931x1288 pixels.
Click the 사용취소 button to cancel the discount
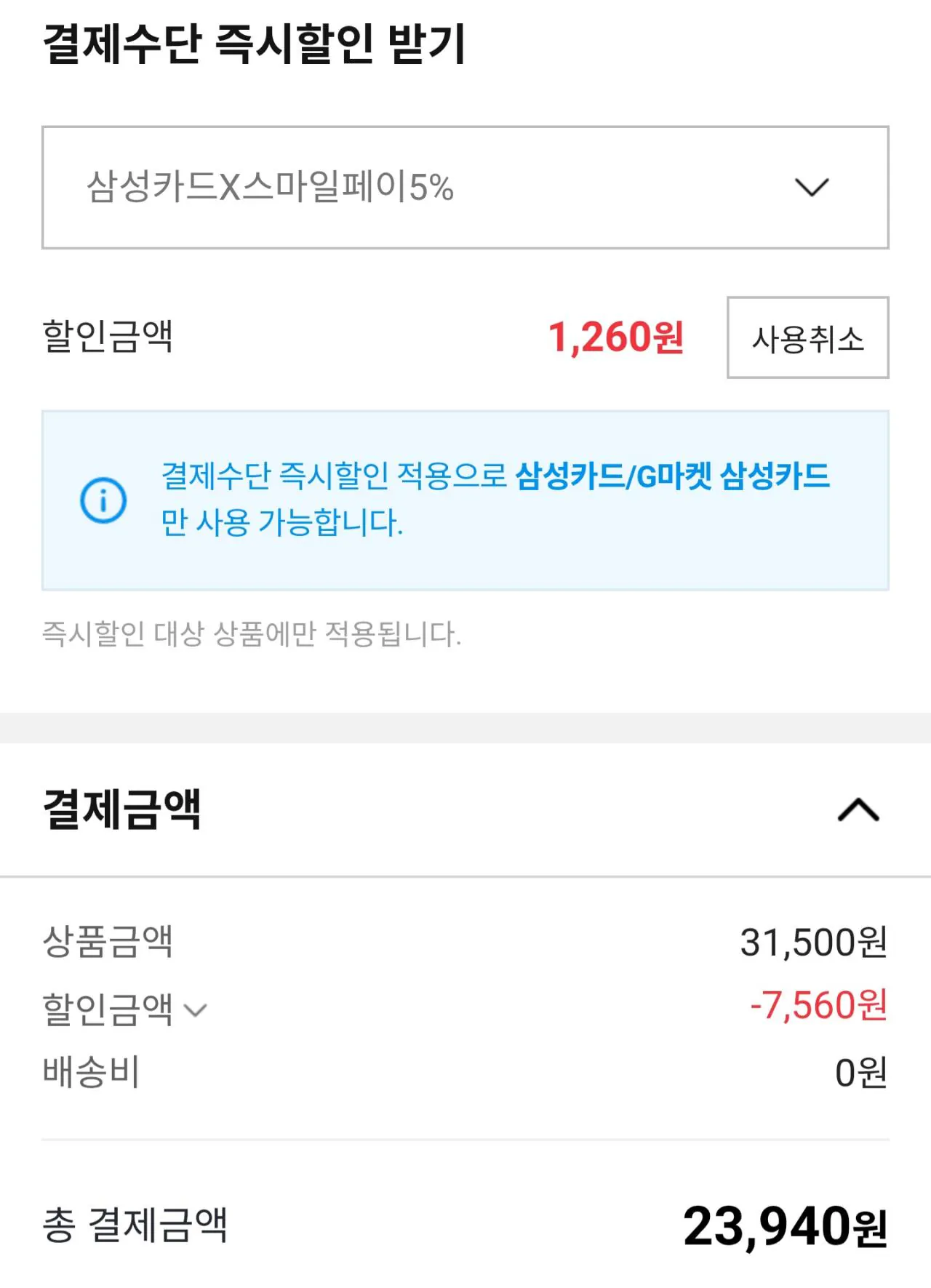[x=806, y=337]
